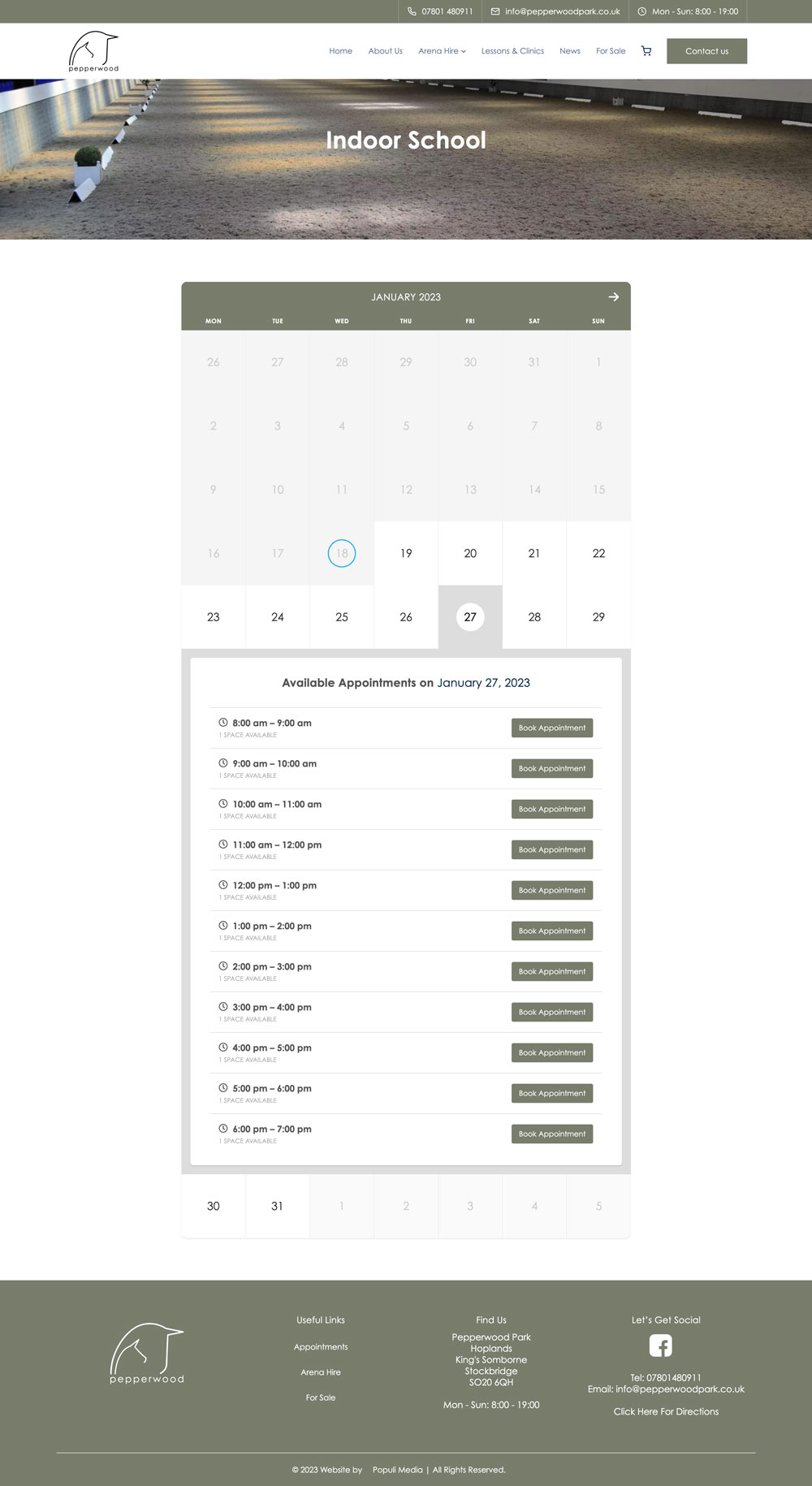Go to next month with arrow
812x1486 pixels.
click(x=614, y=297)
